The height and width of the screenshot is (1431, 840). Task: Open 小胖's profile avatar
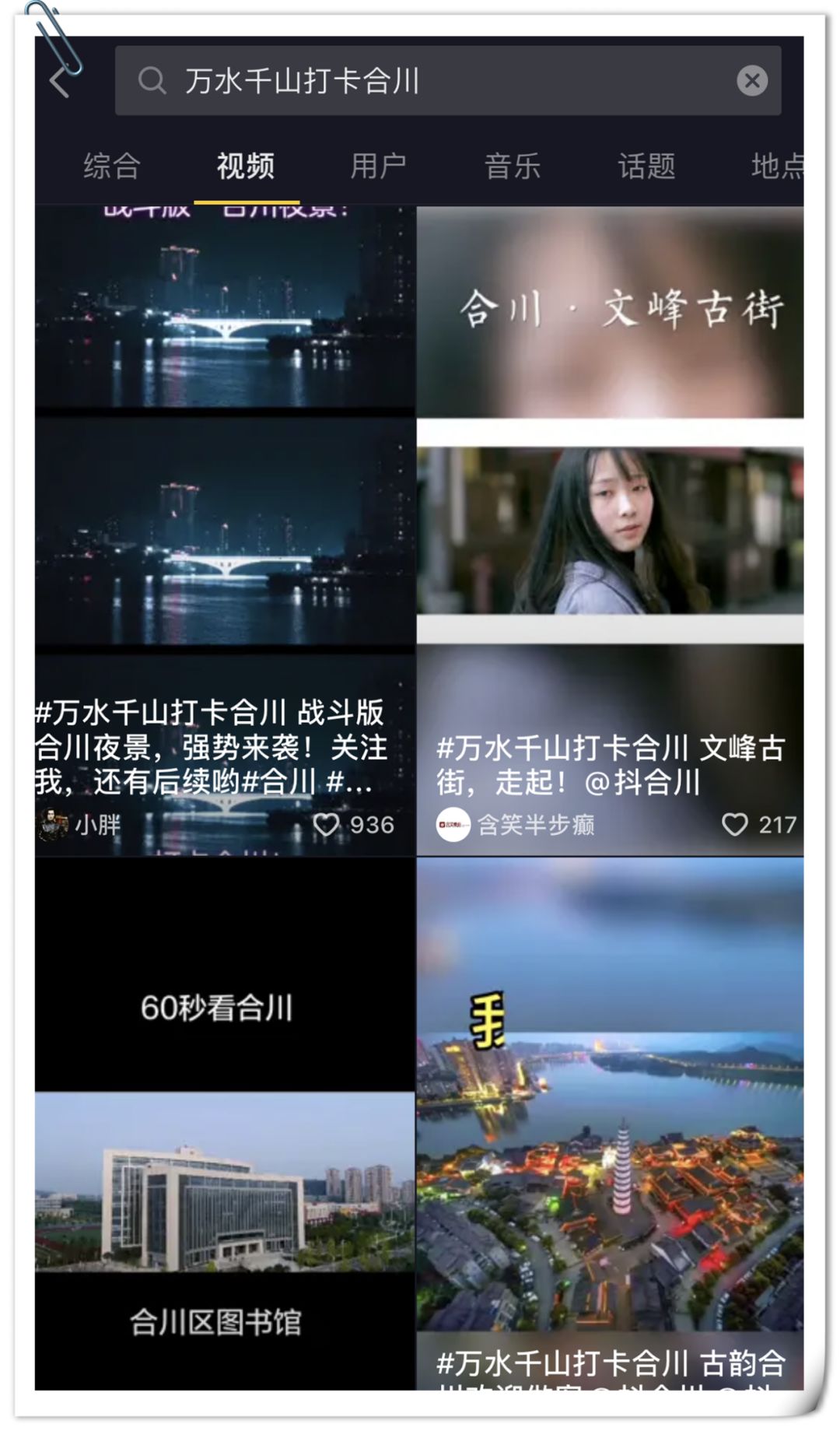[53, 824]
